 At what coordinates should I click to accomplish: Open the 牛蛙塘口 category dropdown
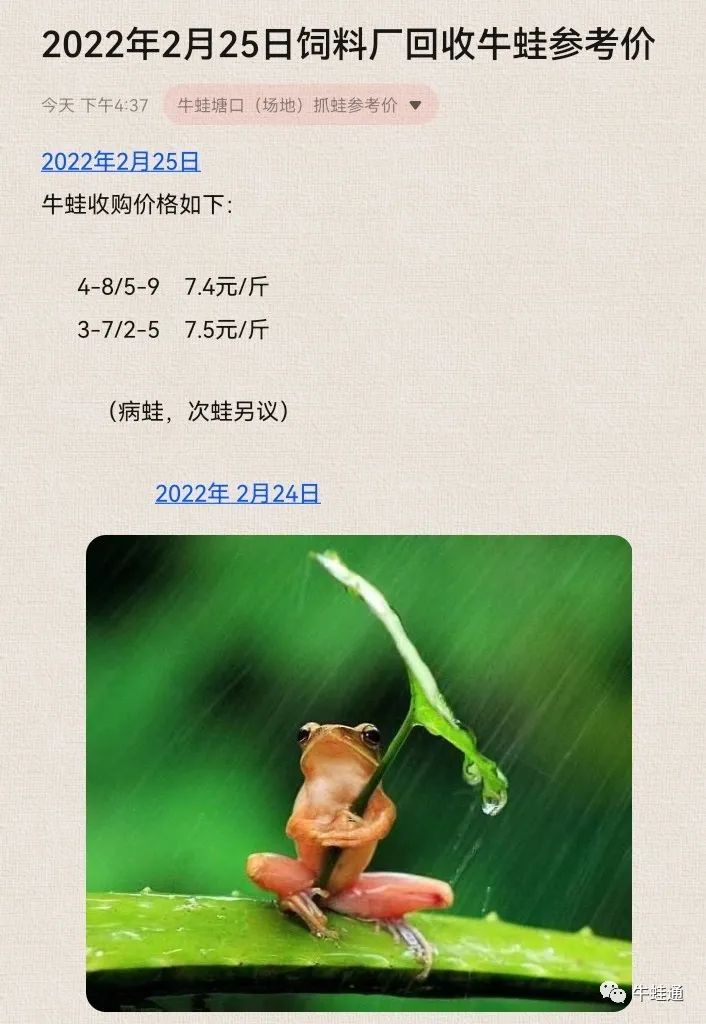(300, 105)
